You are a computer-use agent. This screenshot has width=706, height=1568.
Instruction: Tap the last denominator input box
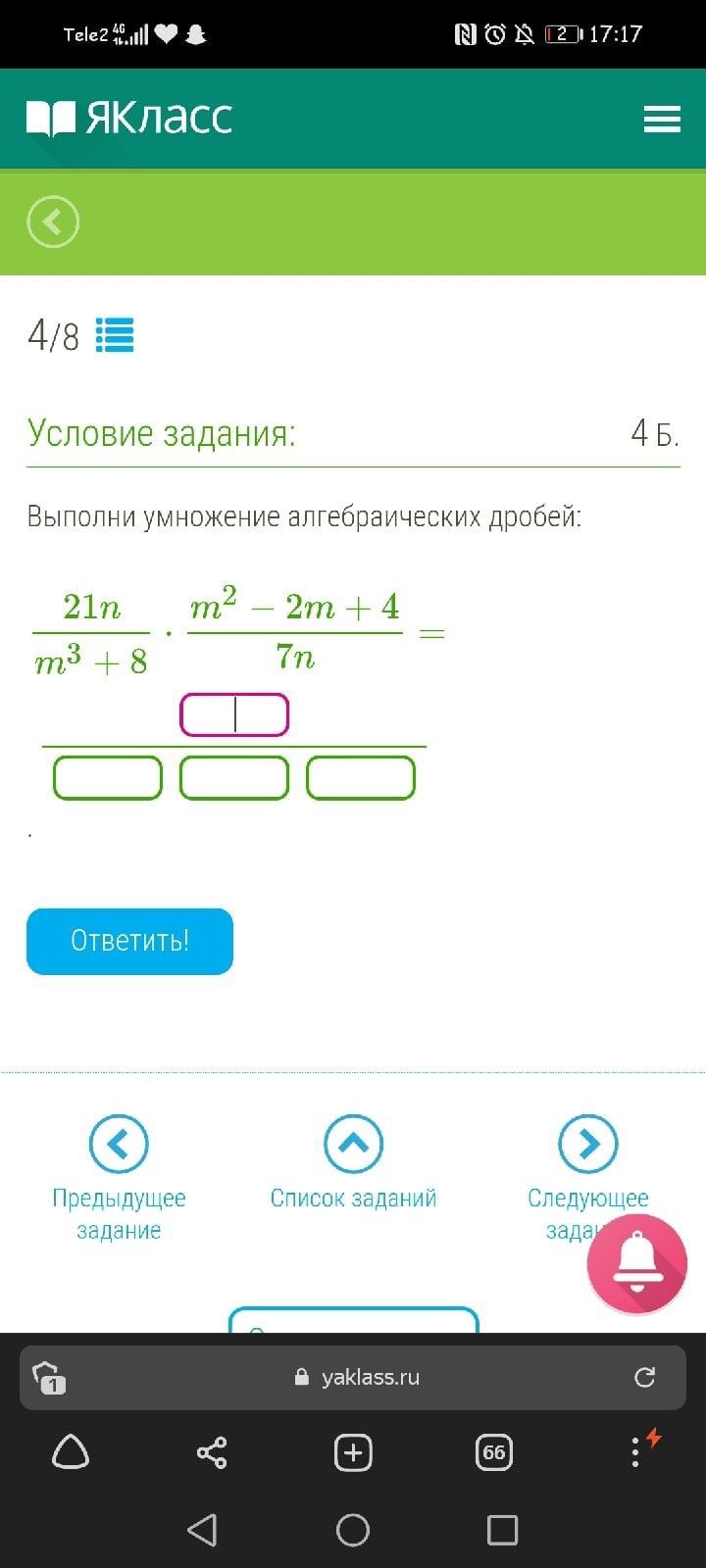pos(361,778)
